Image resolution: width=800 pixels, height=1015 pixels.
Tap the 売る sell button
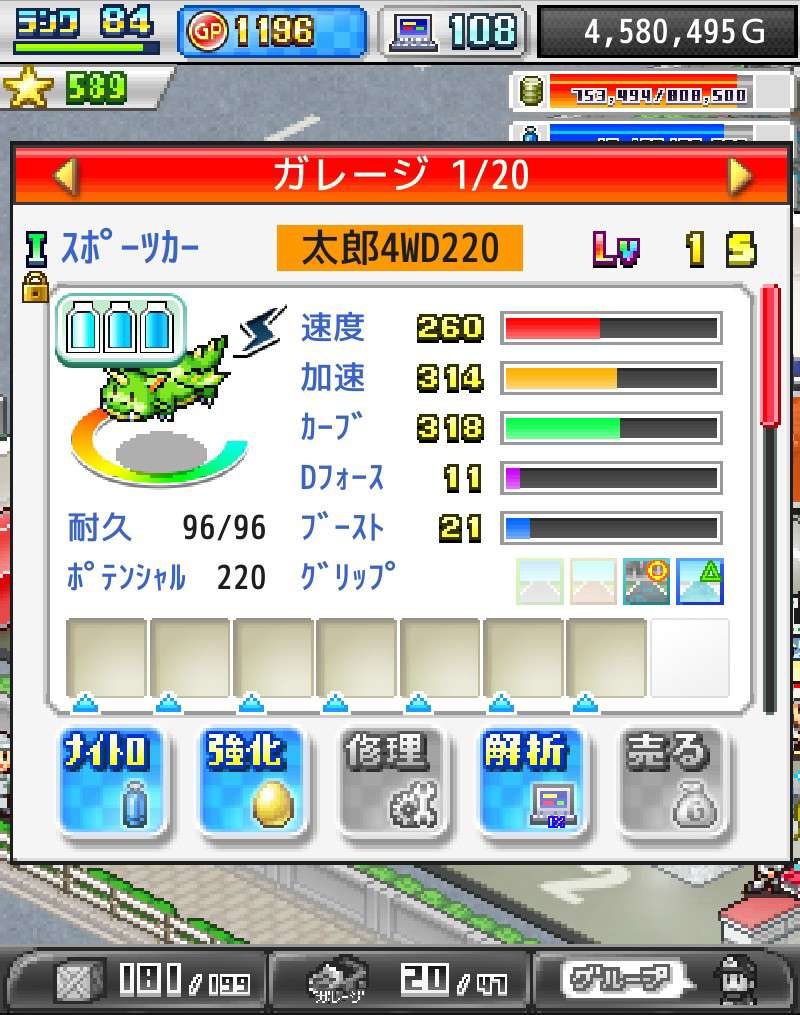coord(667,782)
